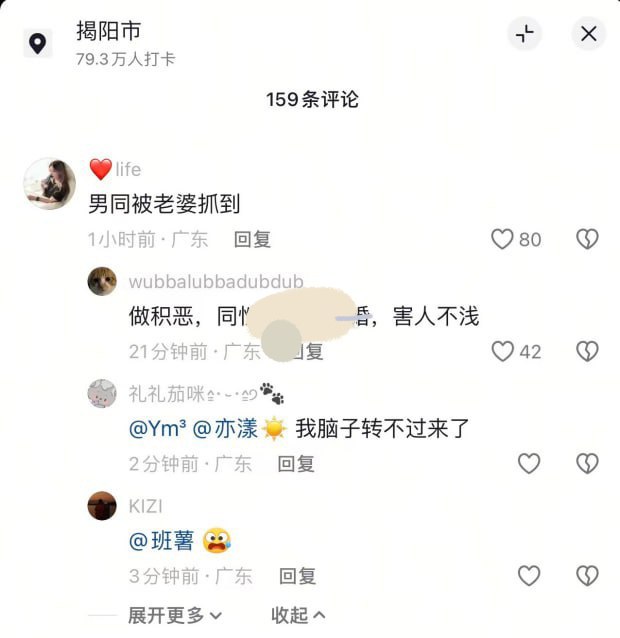
Task: View KIZI's profile avatar
Action: [102, 506]
